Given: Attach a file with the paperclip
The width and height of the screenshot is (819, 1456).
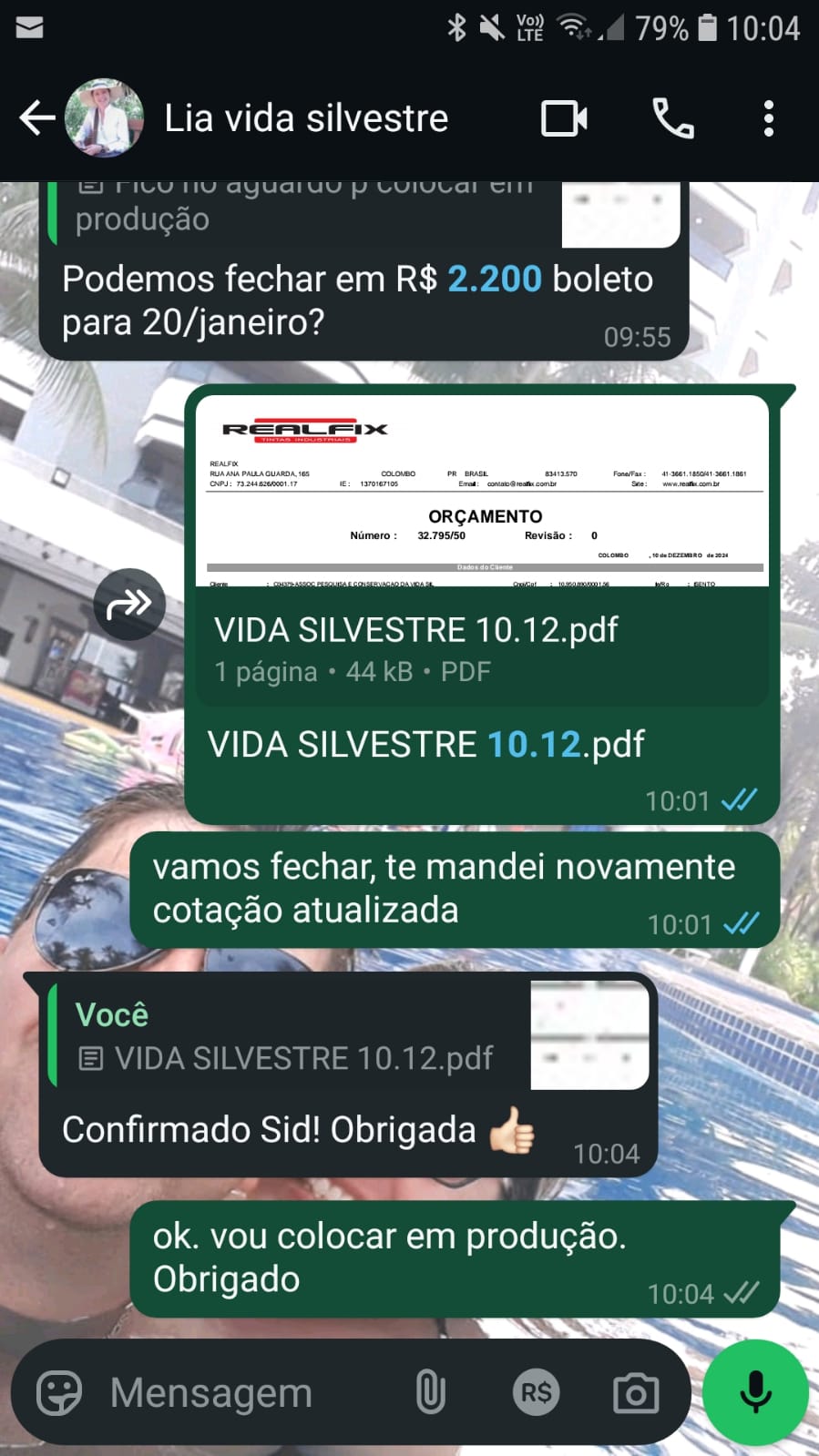Looking at the screenshot, I should click(430, 1392).
